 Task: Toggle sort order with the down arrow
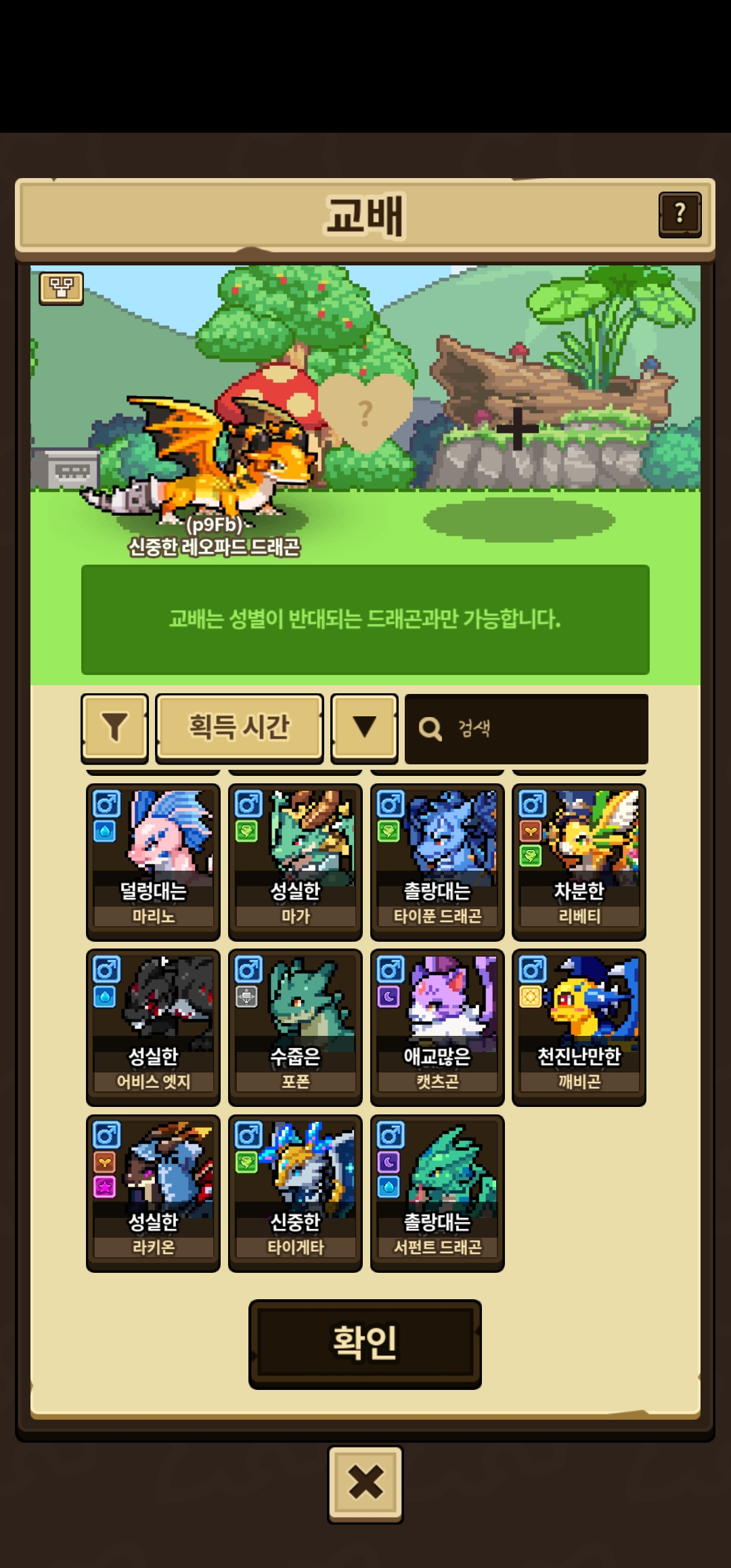coord(364,728)
